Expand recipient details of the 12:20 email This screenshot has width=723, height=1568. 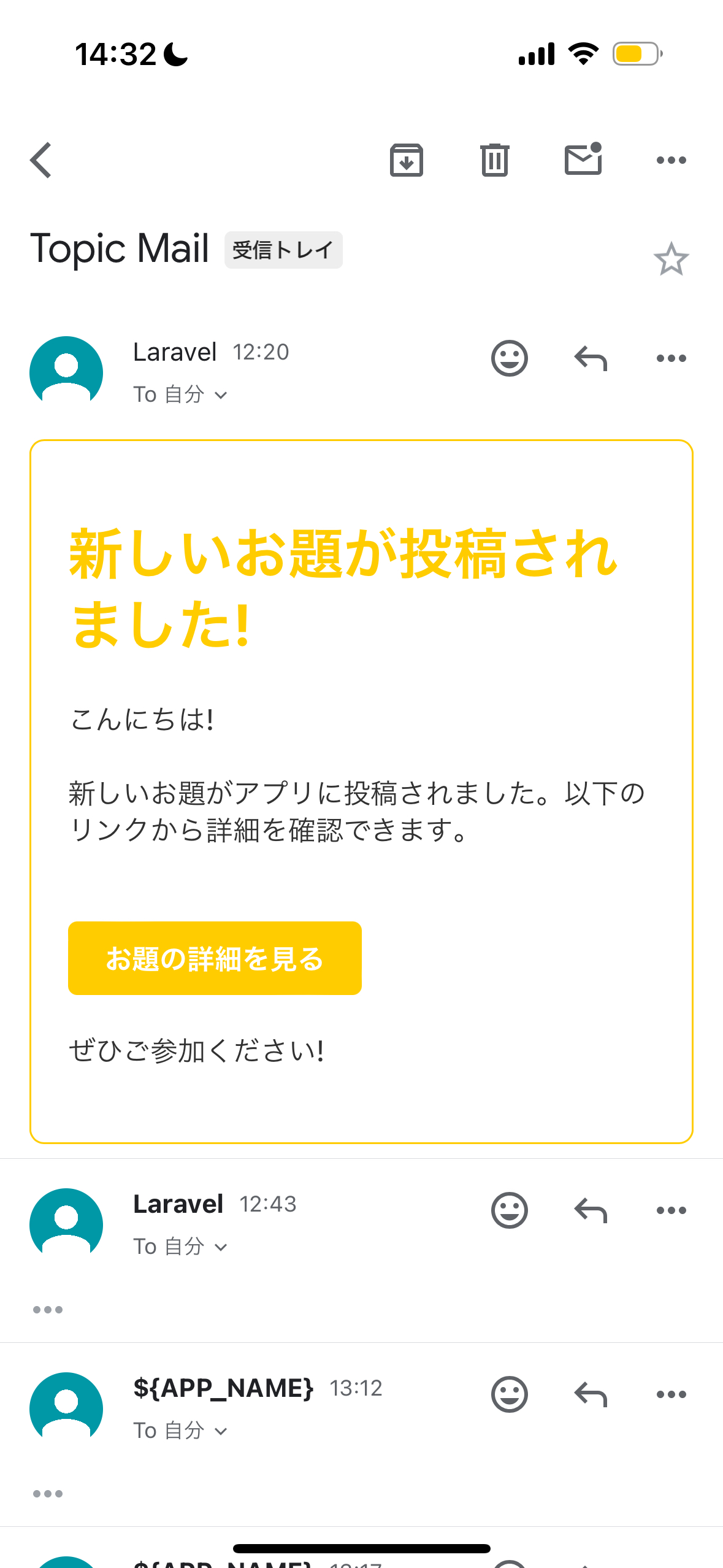180,394
